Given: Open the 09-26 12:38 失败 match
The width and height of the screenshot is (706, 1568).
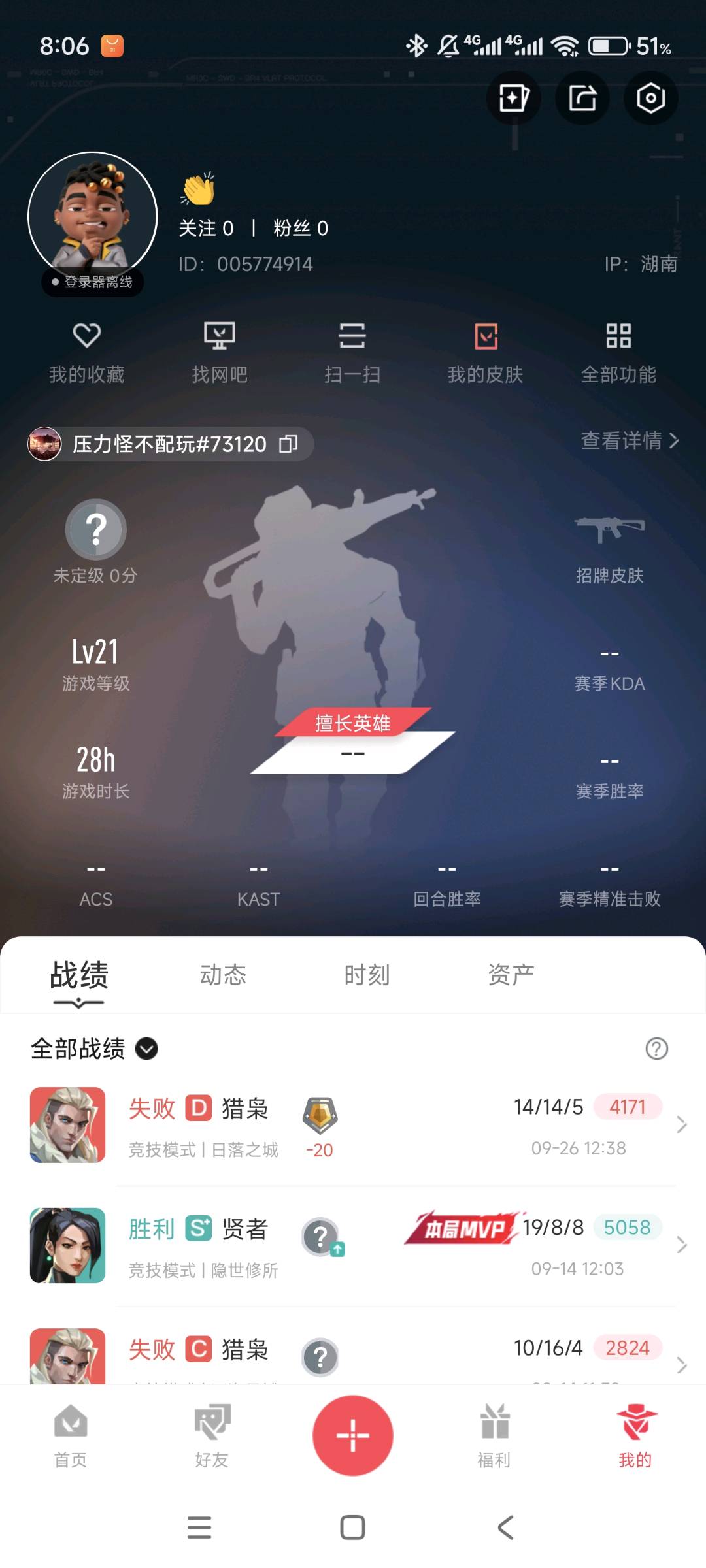Looking at the screenshot, I should pyautogui.click(x=353, y=1125).
